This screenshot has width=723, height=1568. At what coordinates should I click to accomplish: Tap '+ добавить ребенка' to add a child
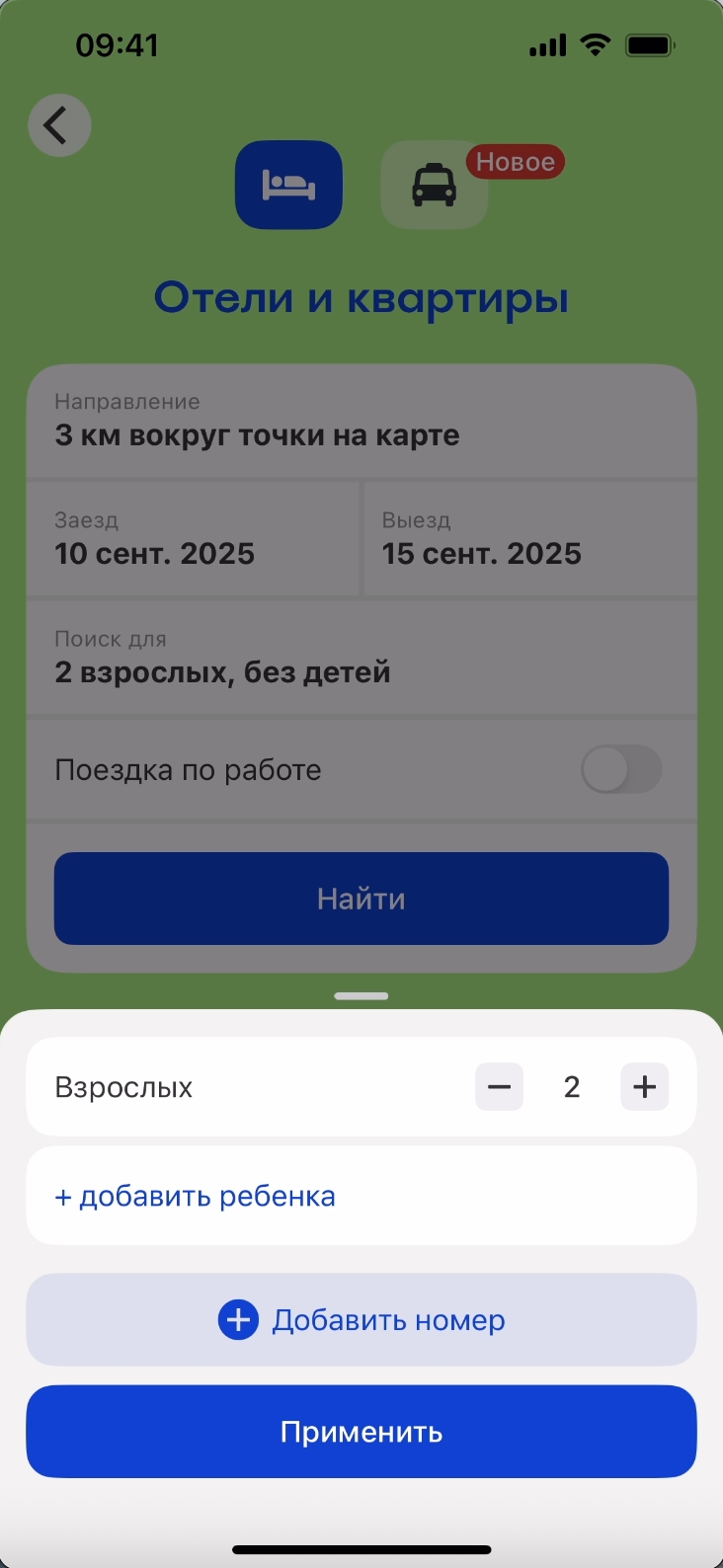coord(196,1196)
